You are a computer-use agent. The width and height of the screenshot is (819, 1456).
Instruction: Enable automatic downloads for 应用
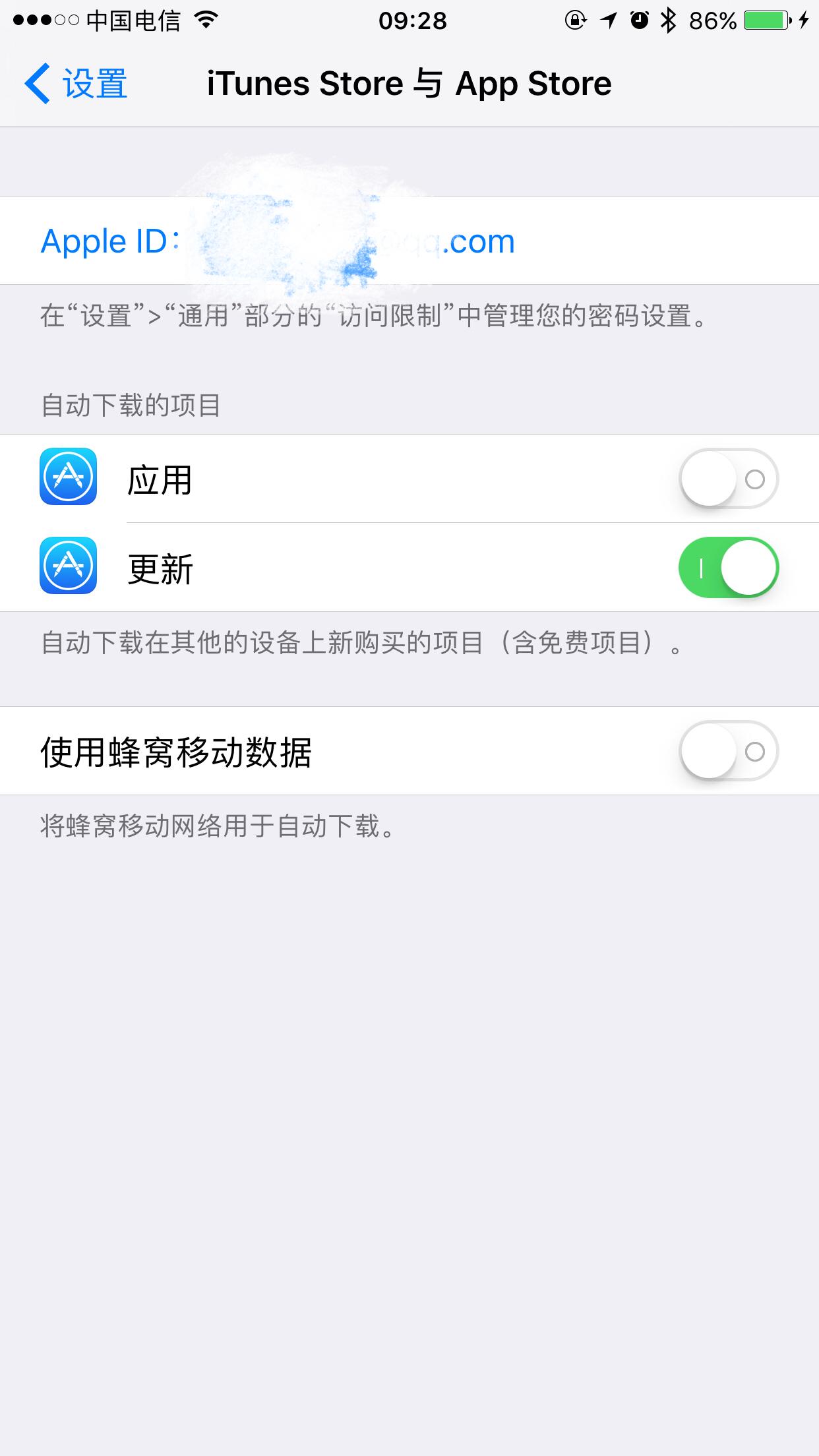[x=729, y=479]
